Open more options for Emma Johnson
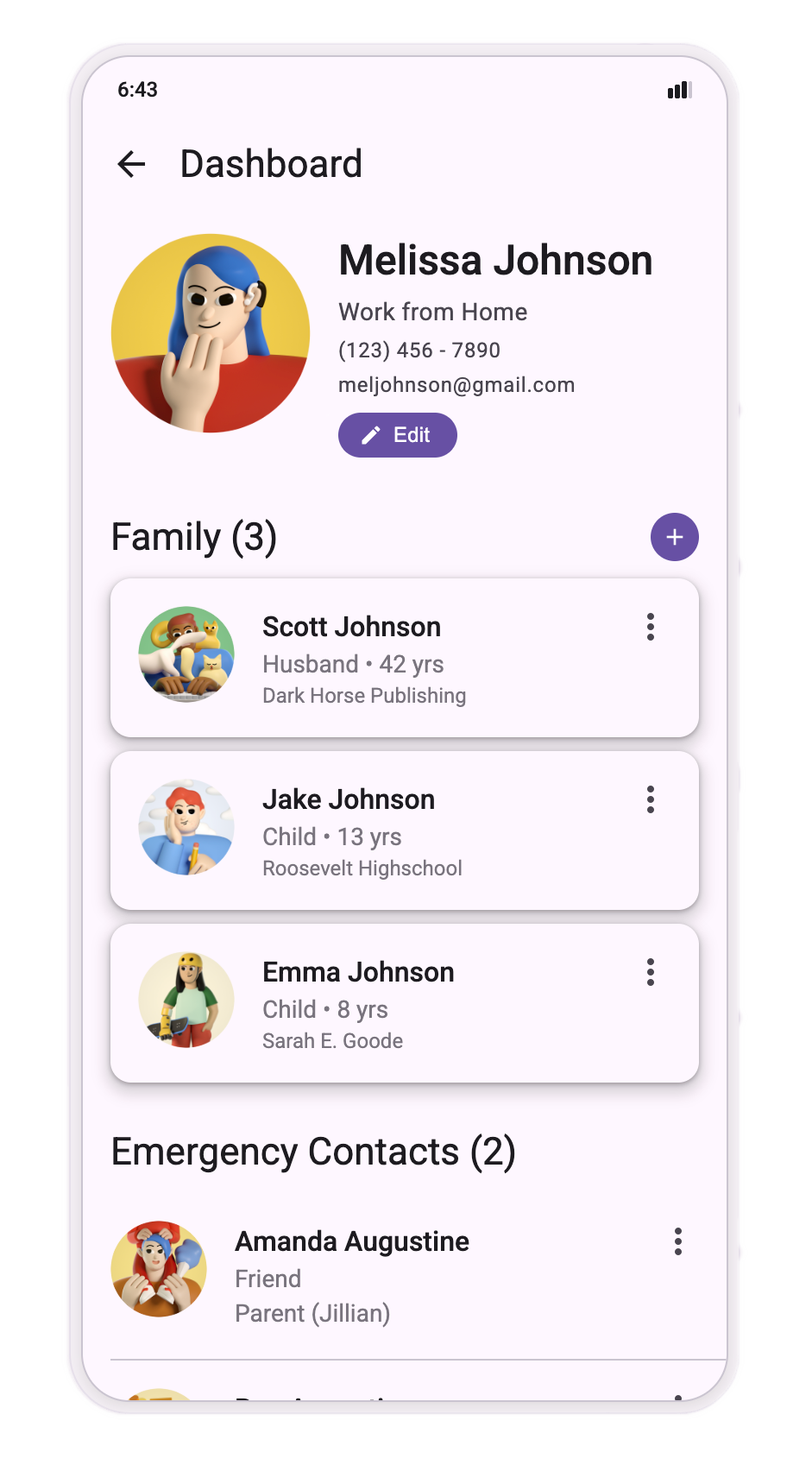The width and height of the screenshot is (812, 1465). coord(651,972)
